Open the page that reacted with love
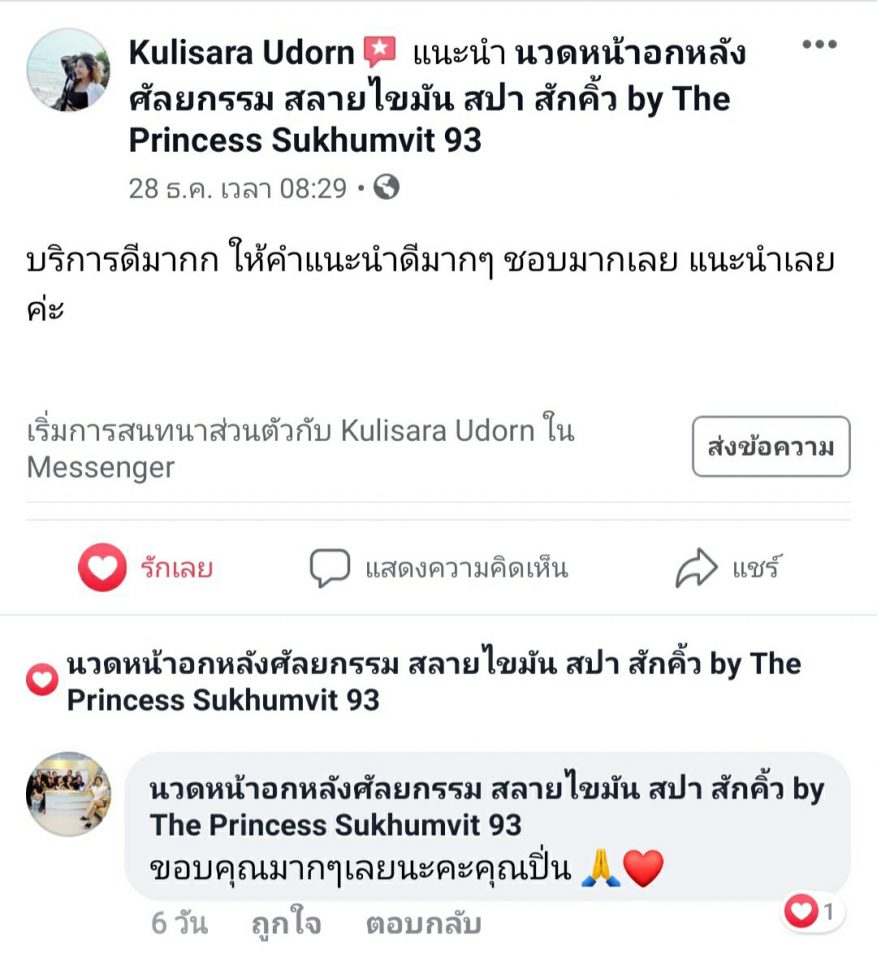Viewport: 877px width, 960px height. pyautogui.click(x=432, y=681)
